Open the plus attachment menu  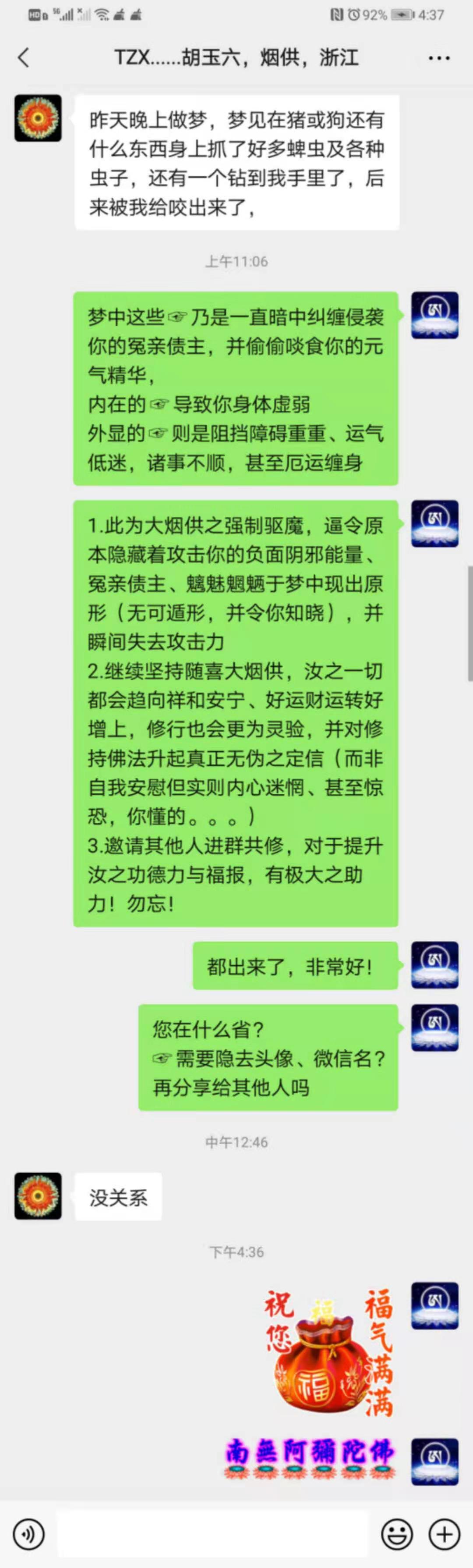tap(445, 1535)
